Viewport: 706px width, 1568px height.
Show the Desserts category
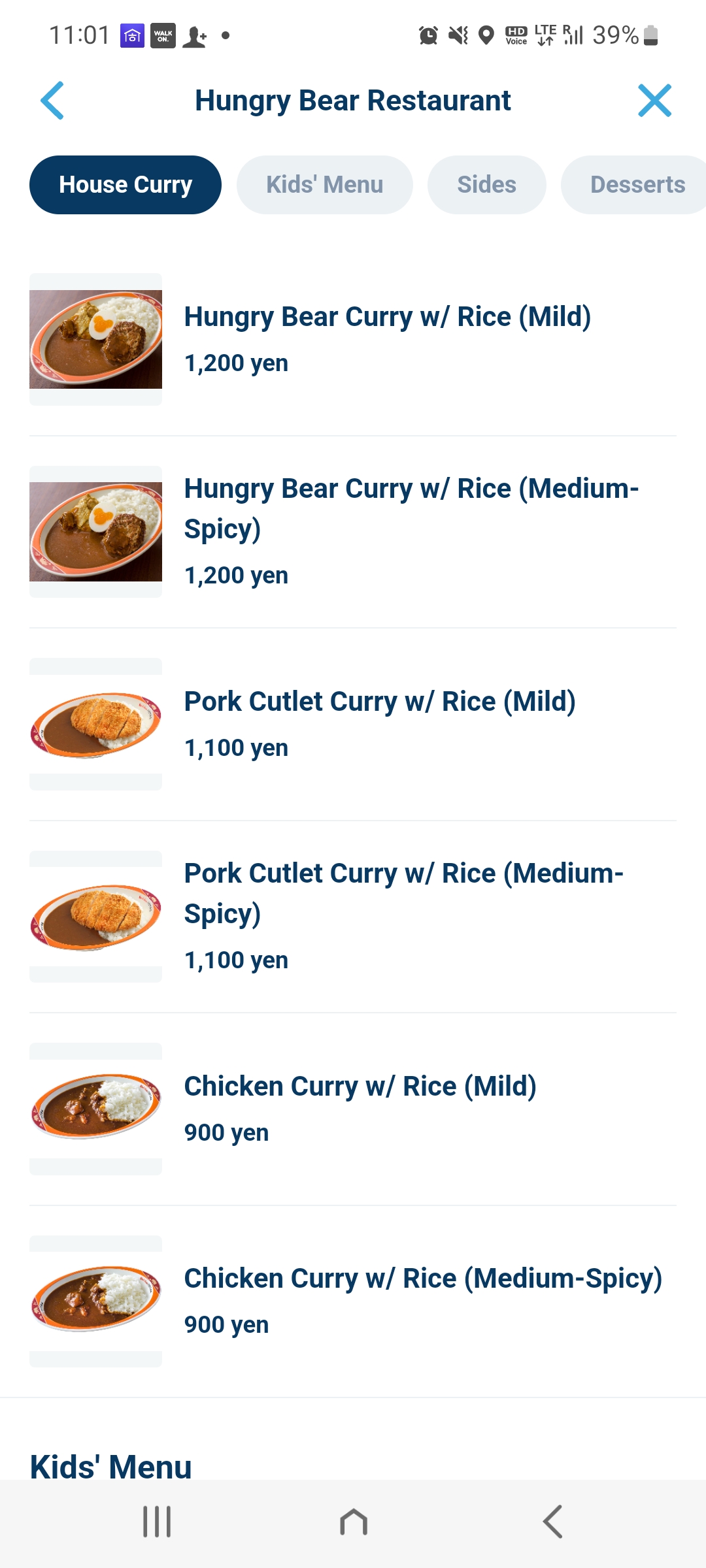point(637,185)
